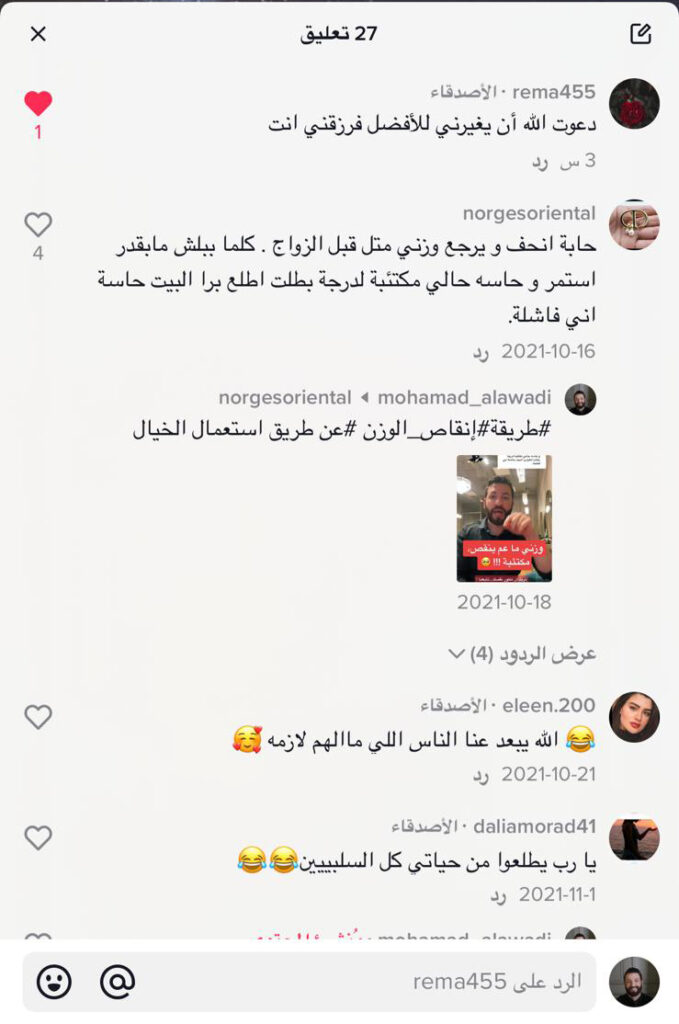The height and width of the screenshot is (1024, 679).
Task: Like norgesoriental's comment
Action: [38, 225]
